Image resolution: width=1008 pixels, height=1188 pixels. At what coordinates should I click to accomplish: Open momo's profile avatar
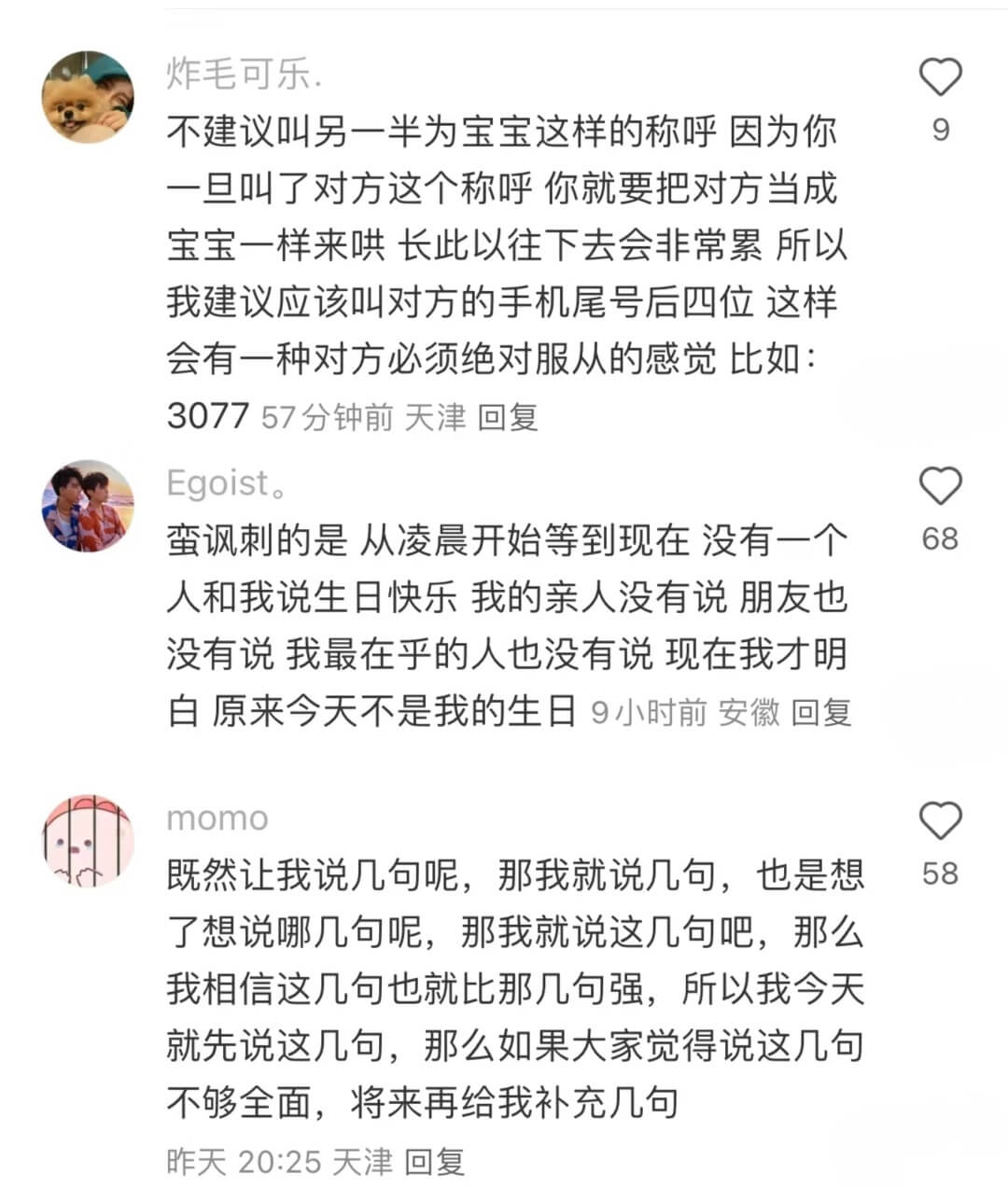88,841
